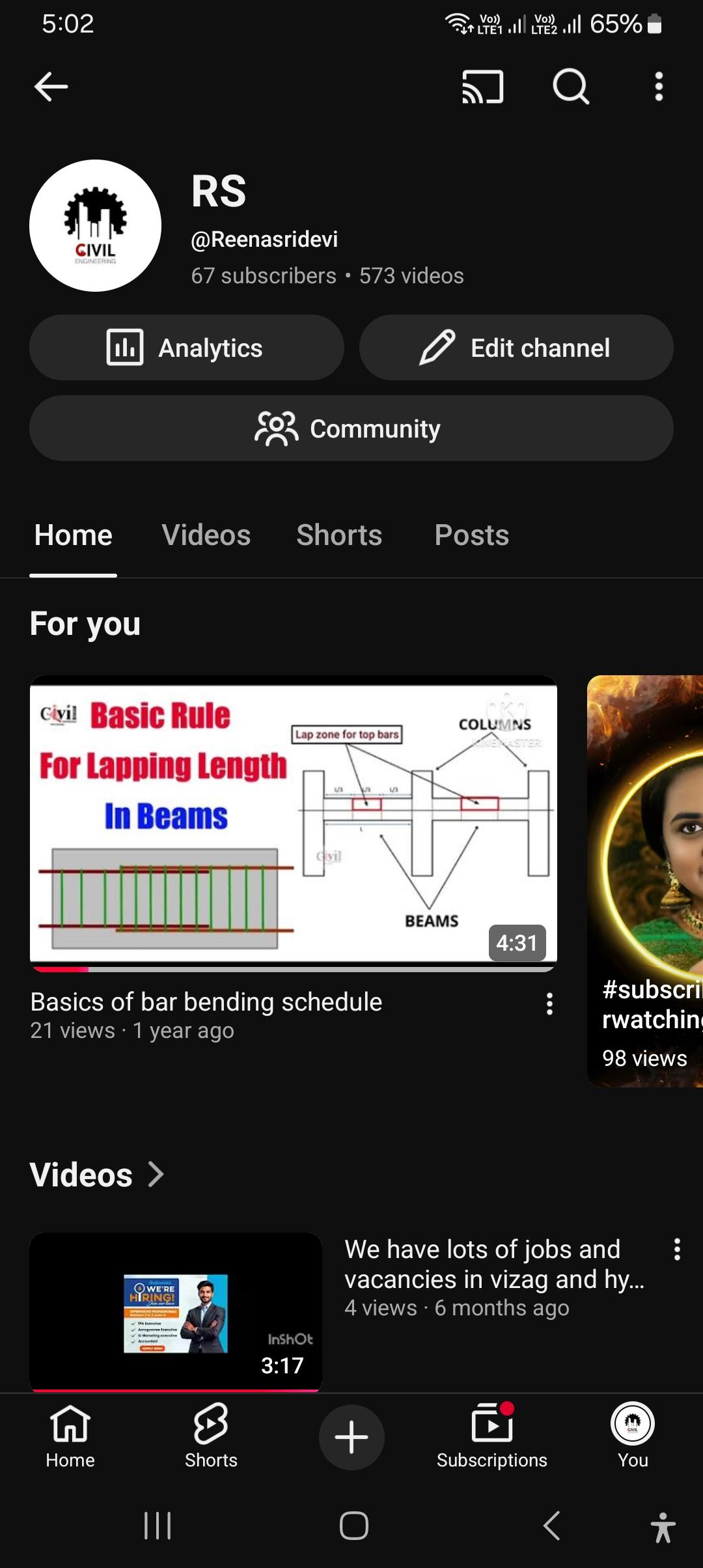Screen dimensions: 703x1568
Task: Open the cast to device icon
Action: pyautogui.click(x=482, y=87)
